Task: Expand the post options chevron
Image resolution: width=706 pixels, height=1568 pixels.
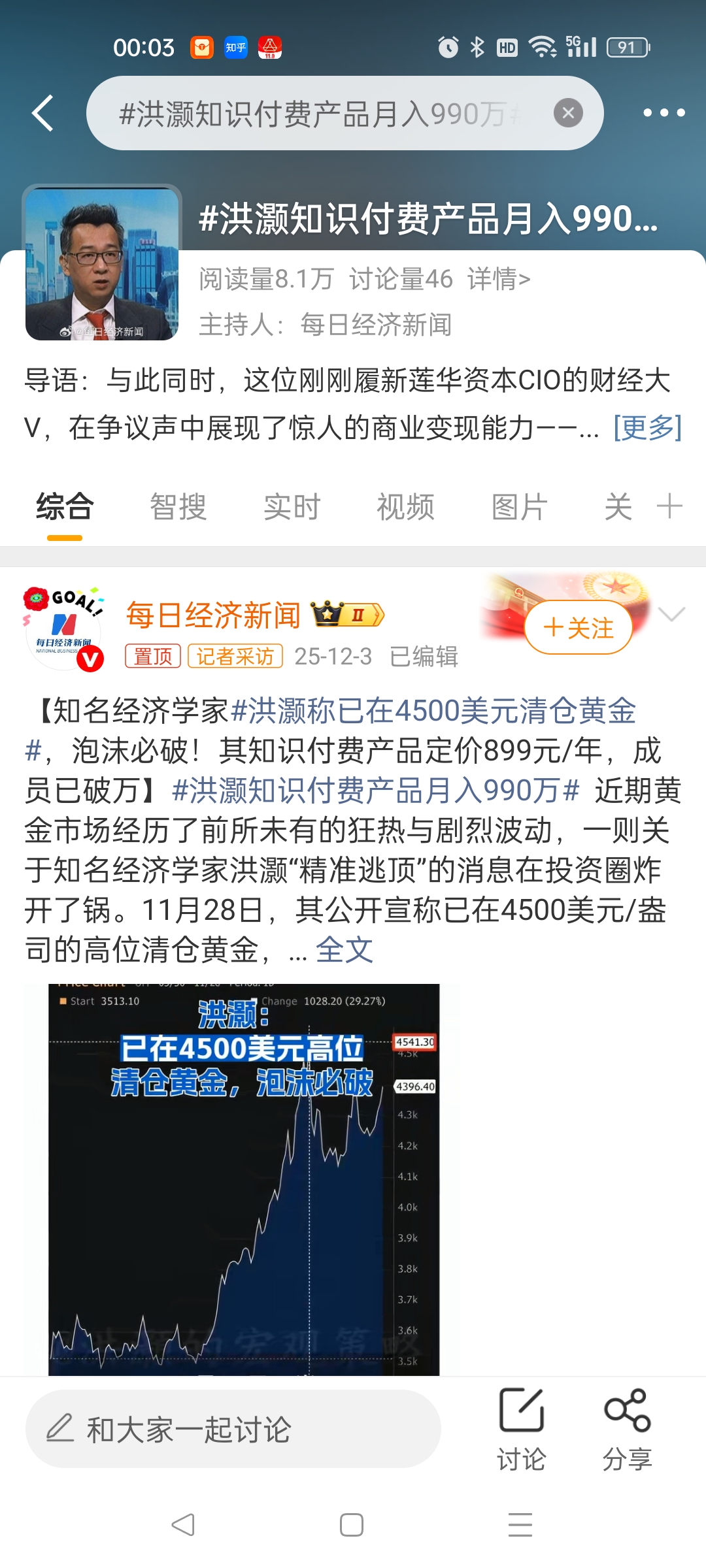Action: [x=671, y=614]
